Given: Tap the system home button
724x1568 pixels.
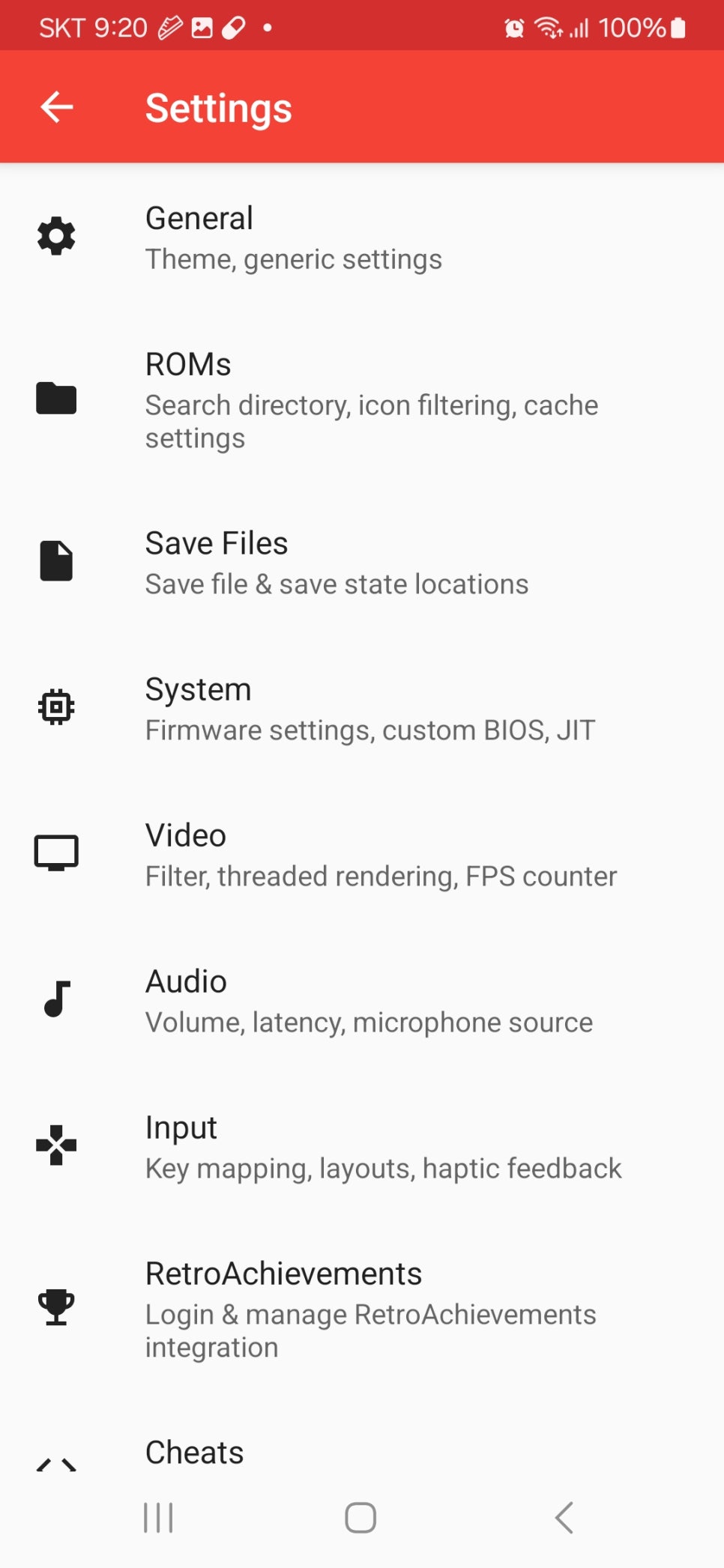Looking at the screenshot, I should tap(361, 1518).
